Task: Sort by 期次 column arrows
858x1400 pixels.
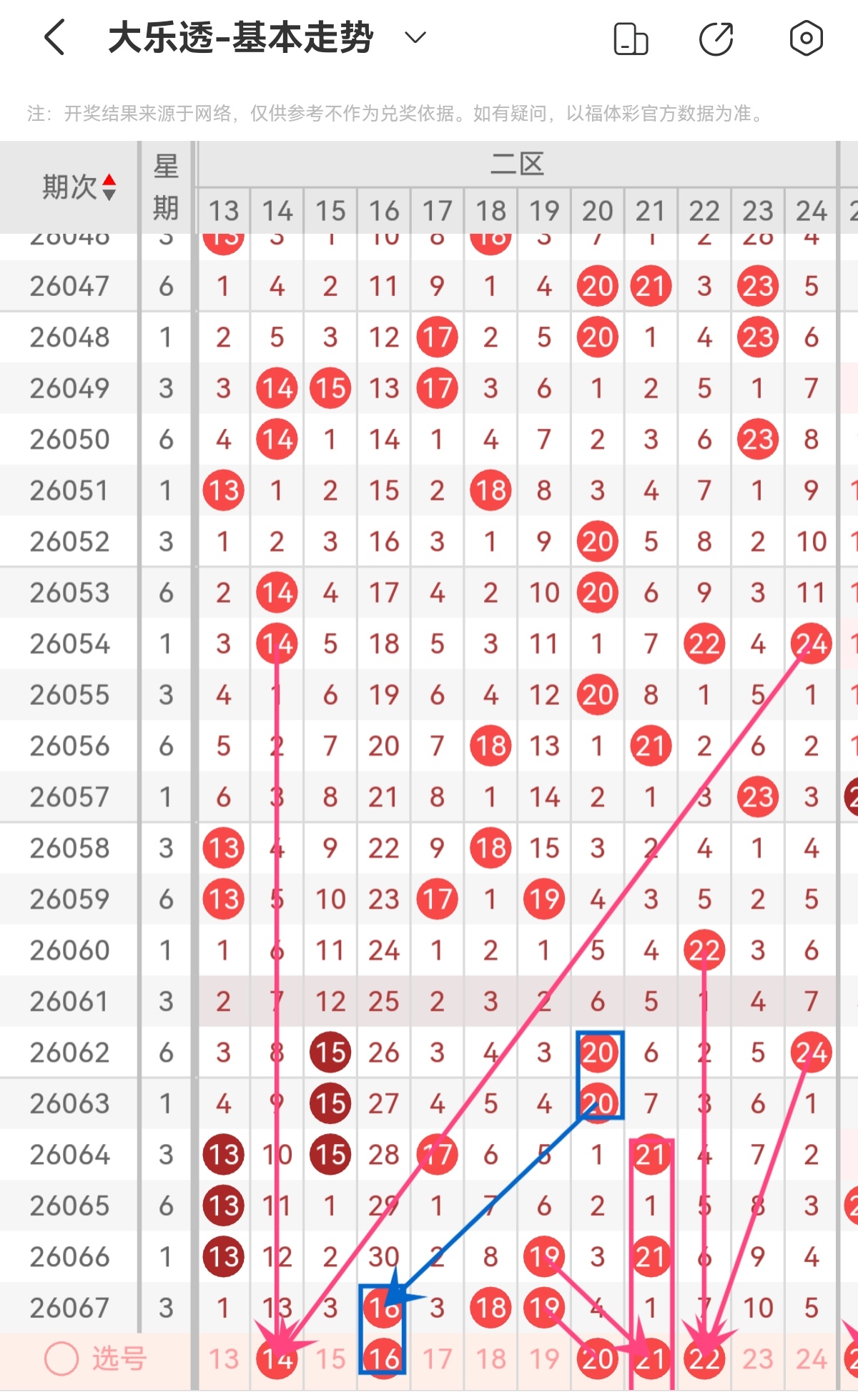Action: (x=109, y=187)
